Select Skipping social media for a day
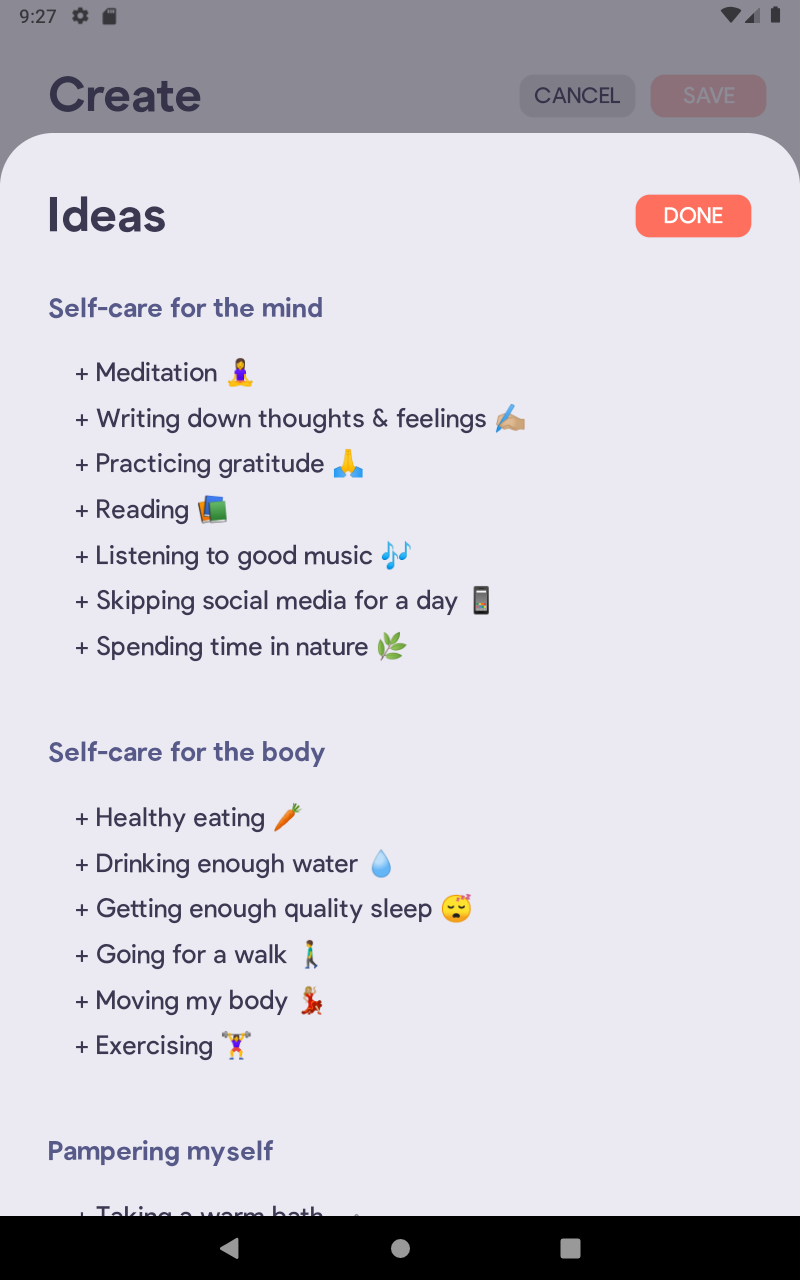Screen dimensions: 800x1280 click(284, 601)
